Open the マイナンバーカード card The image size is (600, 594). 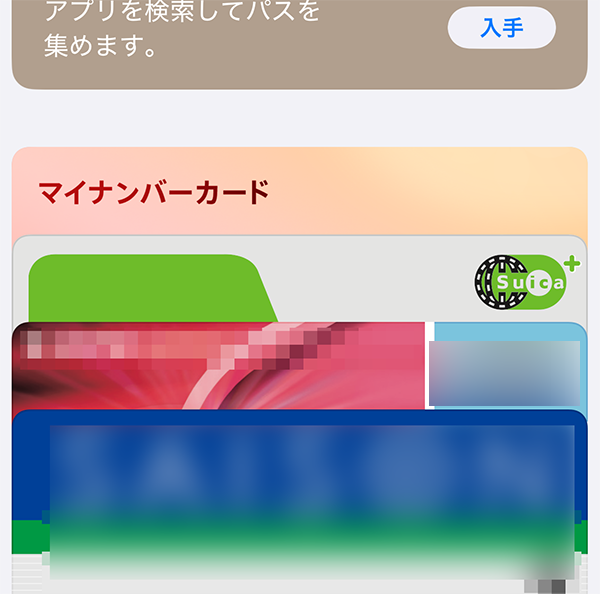pyautogui.click(x=299, y=191)
